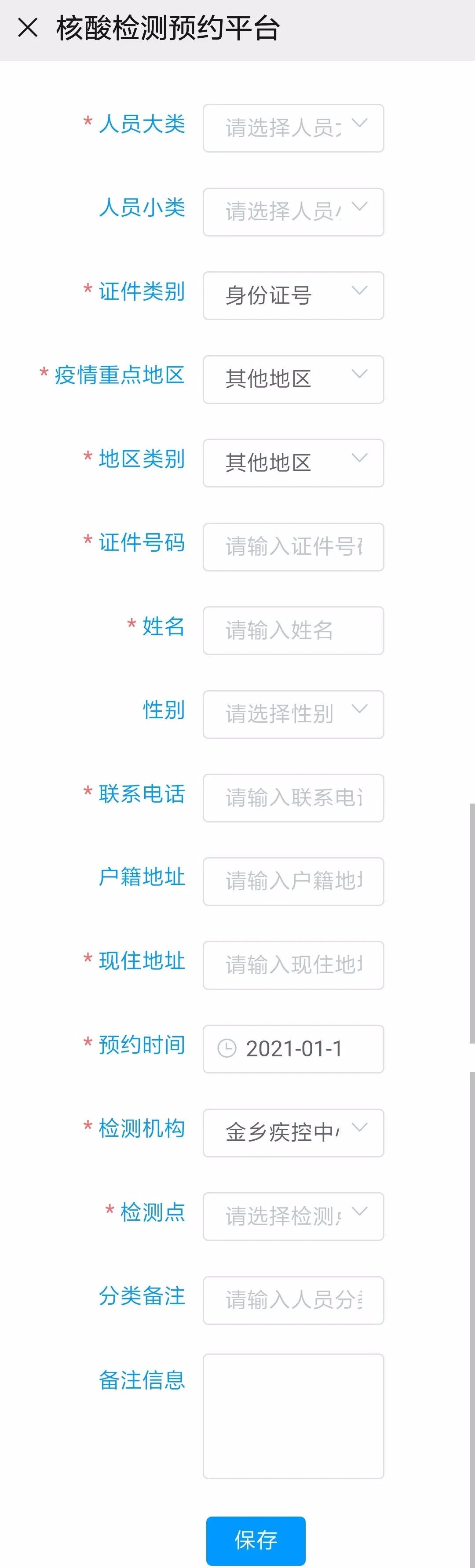Save the form with 保存
475x1568 pixels.
256,1540
